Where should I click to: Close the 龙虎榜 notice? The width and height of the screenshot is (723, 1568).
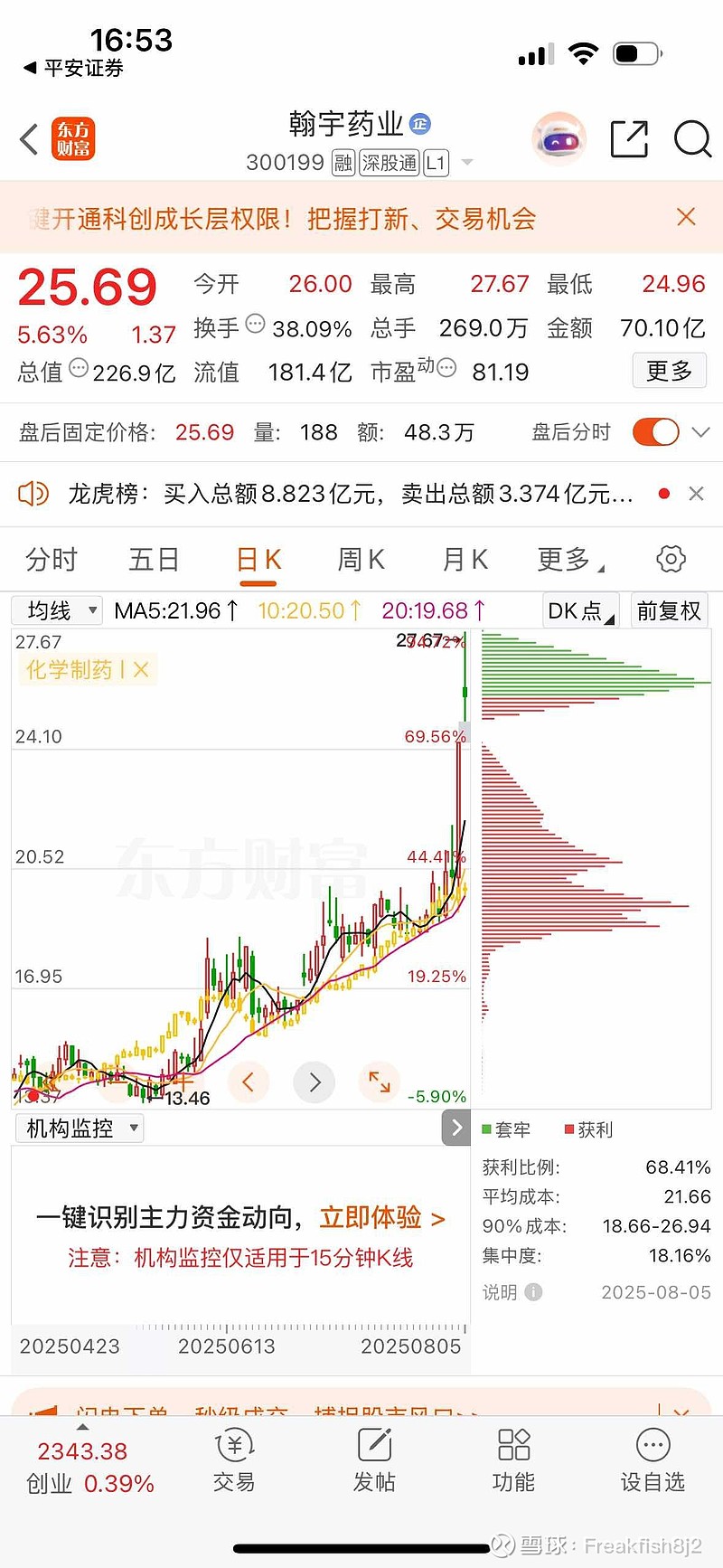(x=696, y=494)
